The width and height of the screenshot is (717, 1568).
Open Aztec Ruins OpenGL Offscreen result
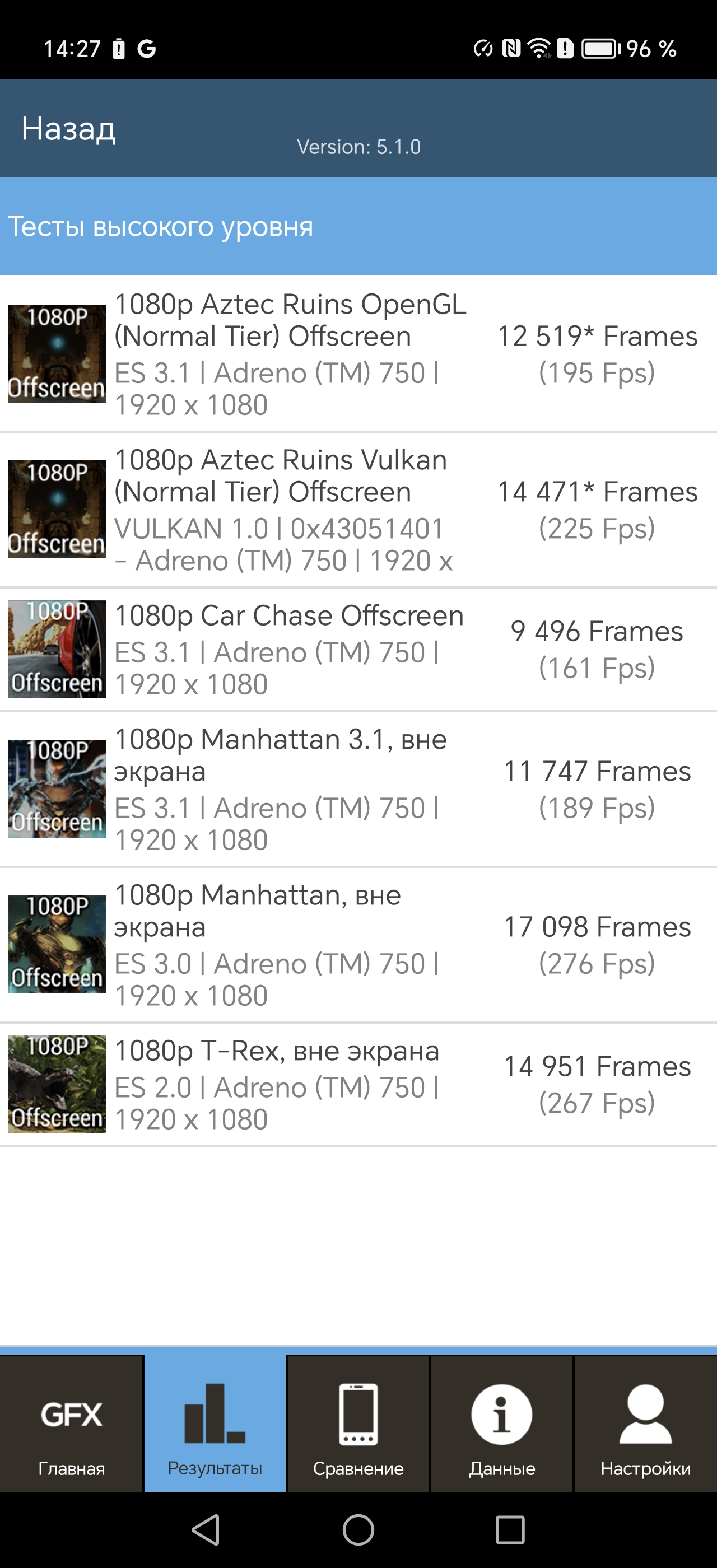(x=358, y=354)
